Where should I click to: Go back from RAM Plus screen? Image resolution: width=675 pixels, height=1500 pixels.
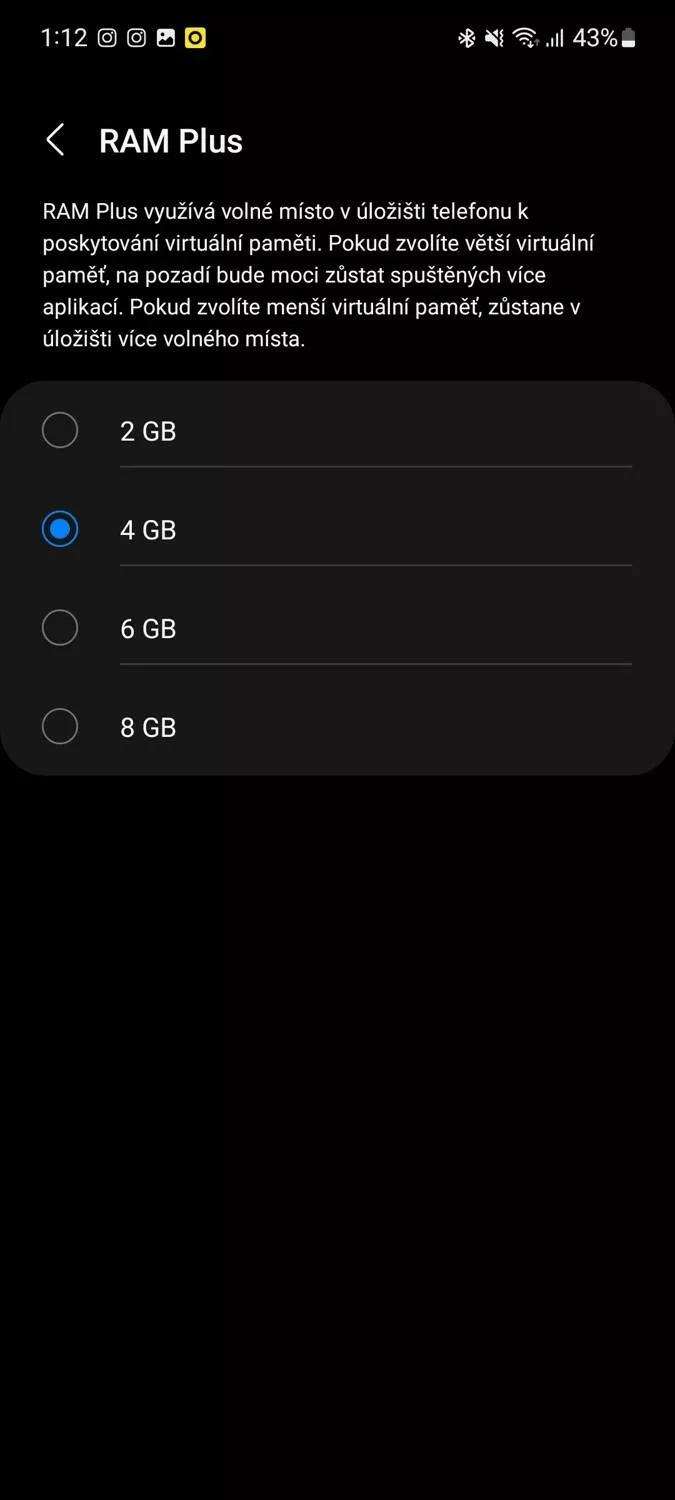point(56,140)
